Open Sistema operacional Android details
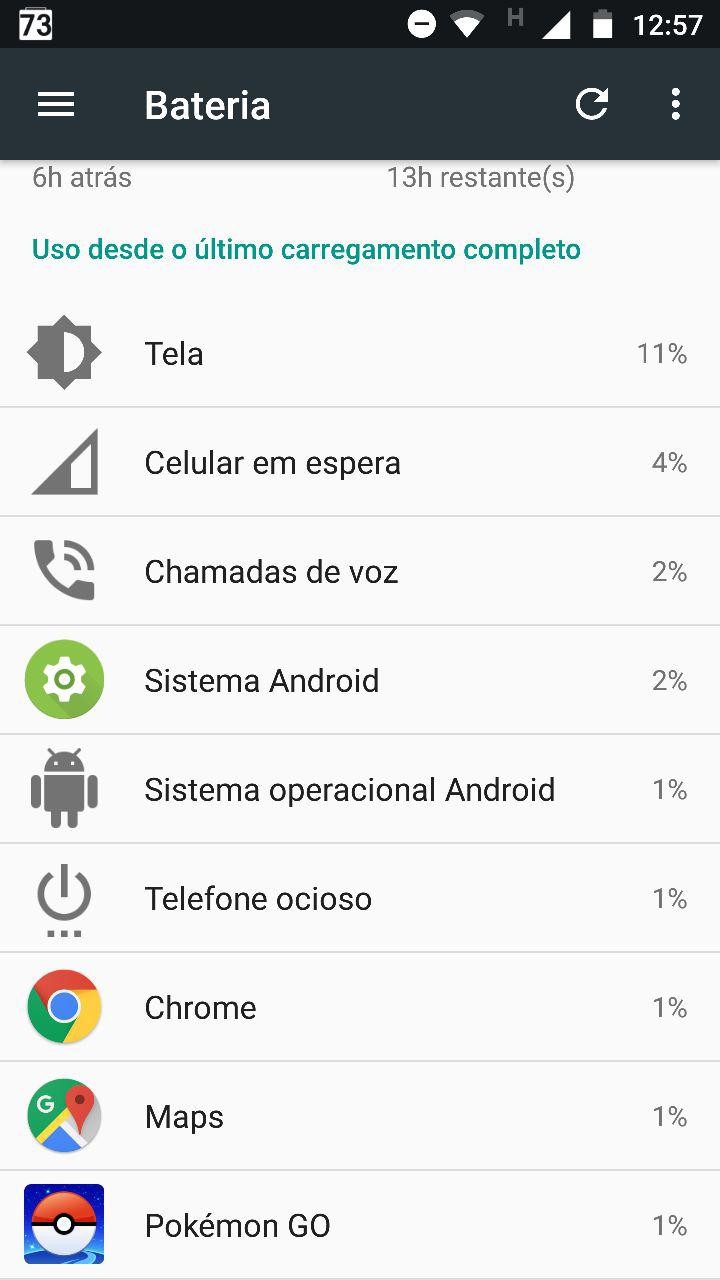Image resolution: width=720 pixels, height=1280 pixels. coord(360,790)
